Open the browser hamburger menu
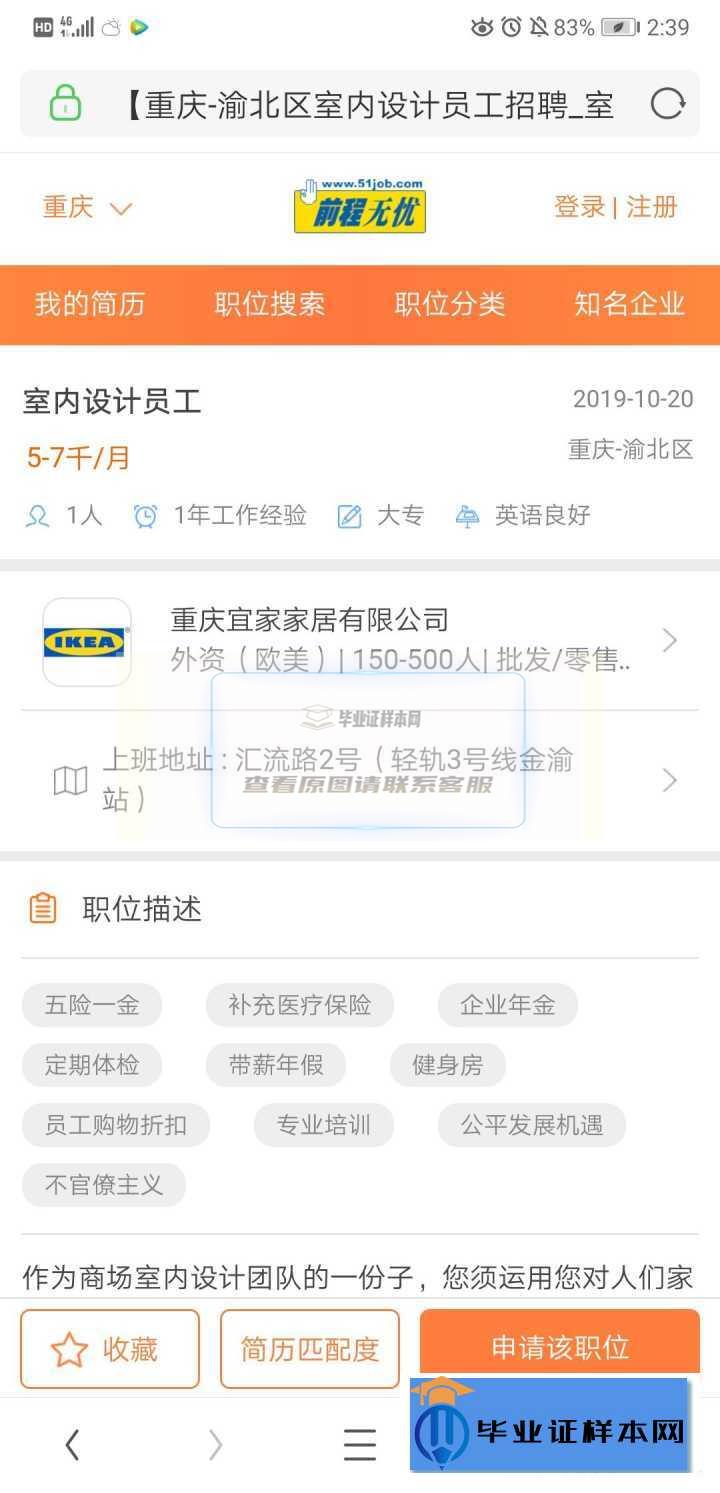 (x=360, y=1444)
